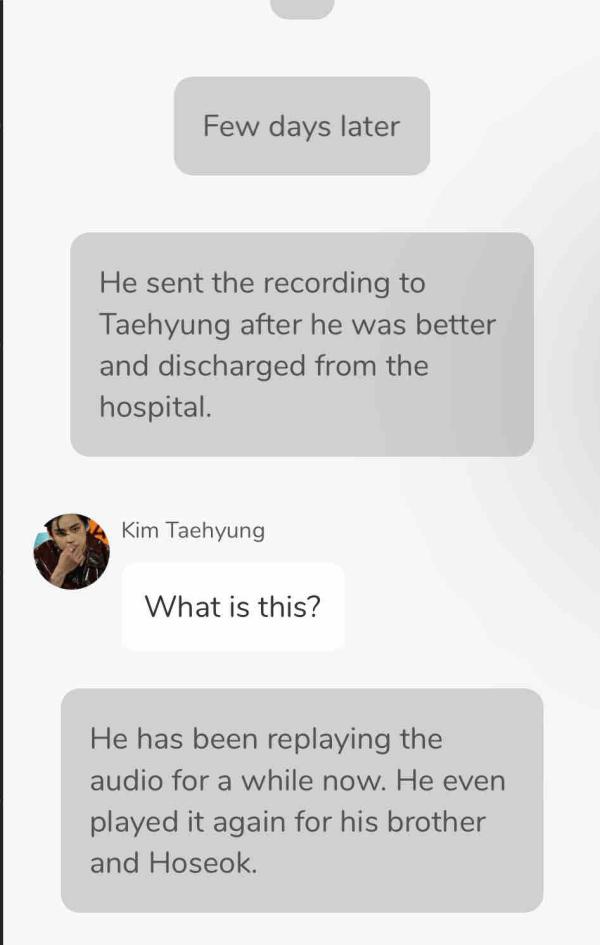Open Kim Taehyung's profile picture
Image resolution: width=600 pixels, height=945 pixels.
[x=71, y=551]
